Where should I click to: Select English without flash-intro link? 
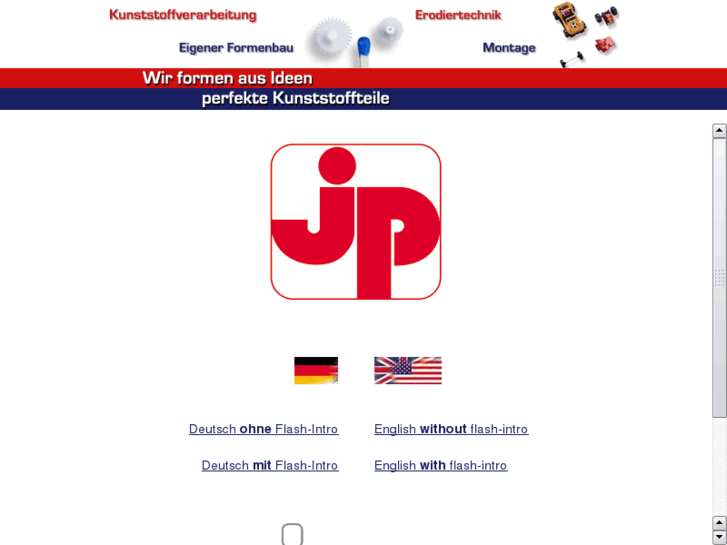[451, 429]
